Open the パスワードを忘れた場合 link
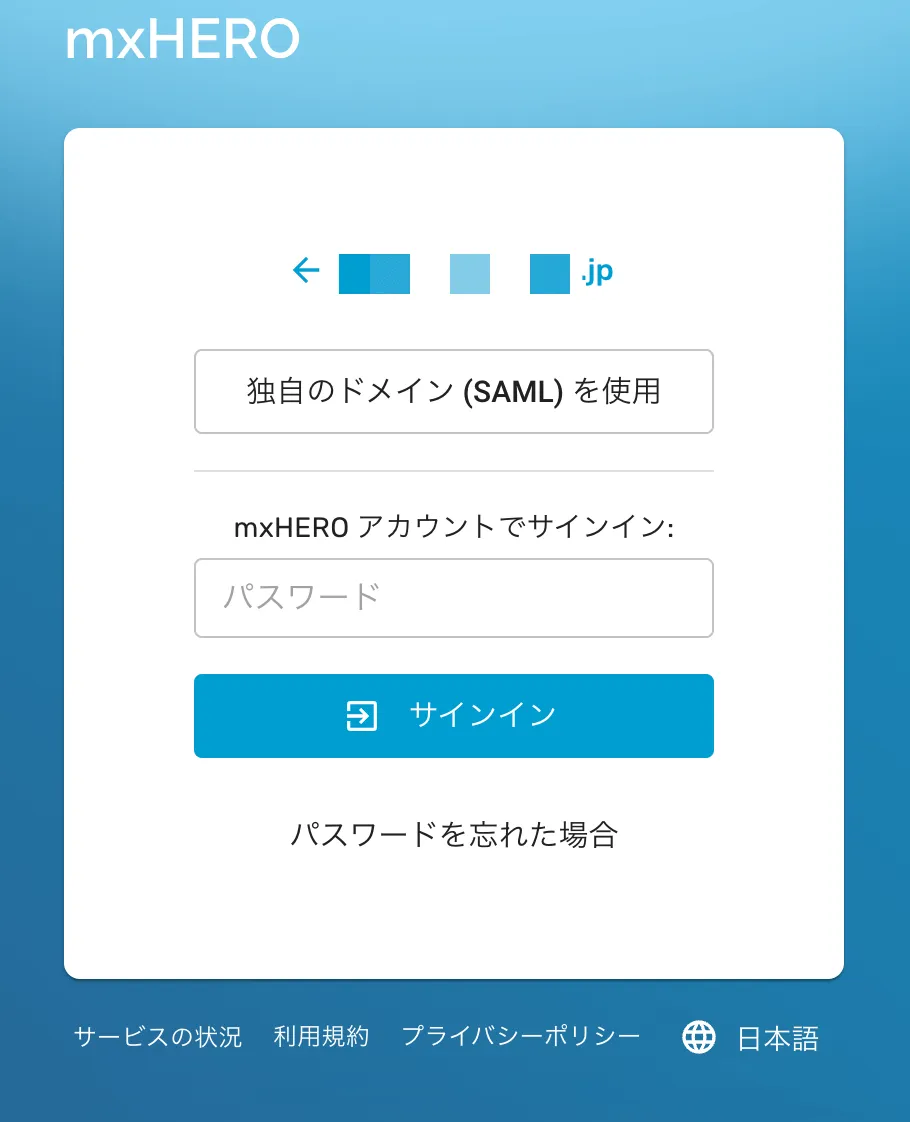The height and width of the screenshot is (1122, 910). click(453, 835)
